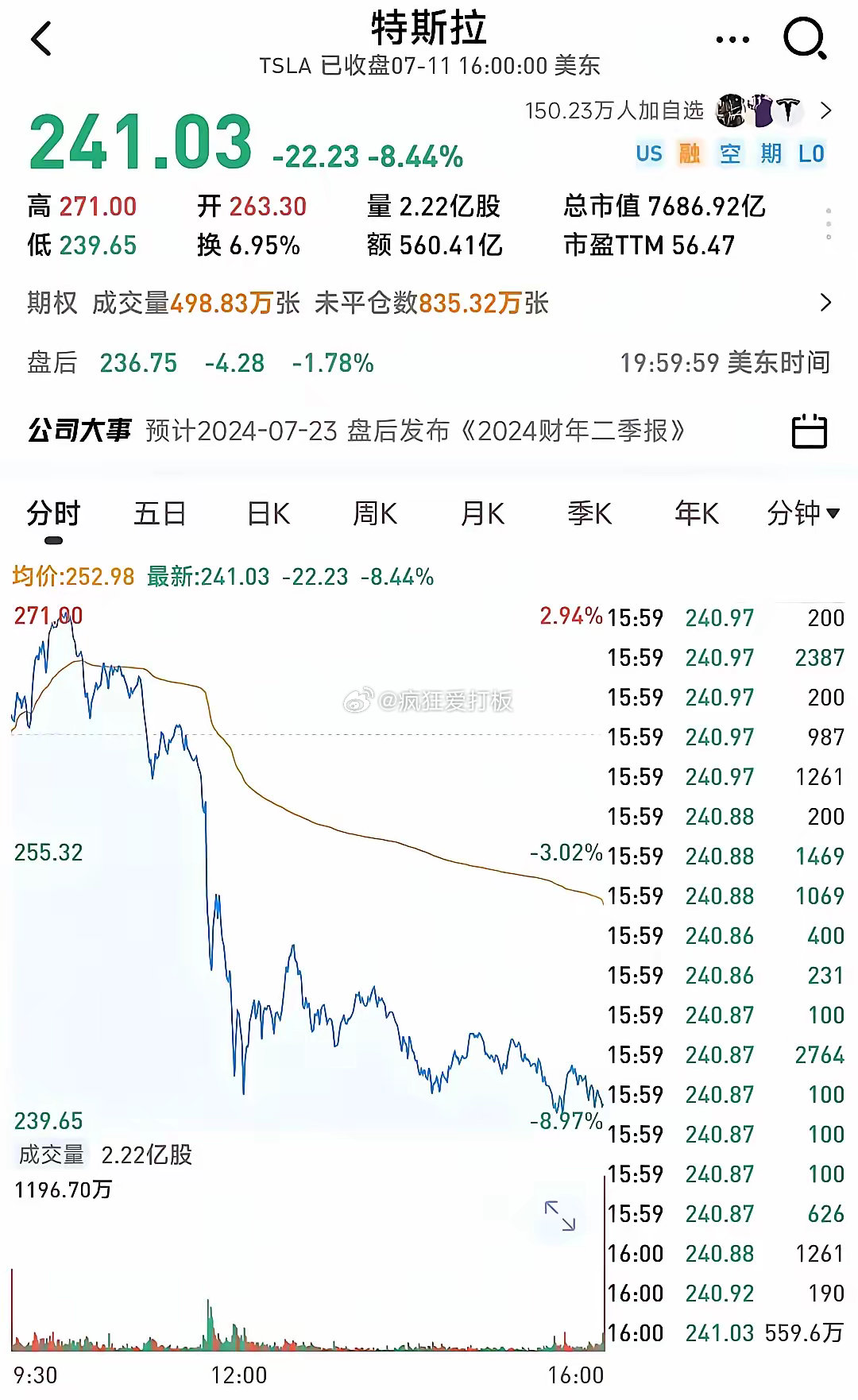Go back using the top-left arrow
This screenshot has width=858, height=1400.
(x=41, y=39)
